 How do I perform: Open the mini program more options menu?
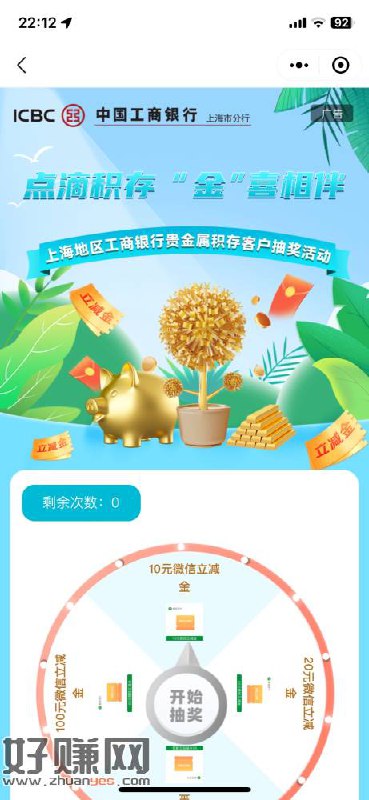299,65
